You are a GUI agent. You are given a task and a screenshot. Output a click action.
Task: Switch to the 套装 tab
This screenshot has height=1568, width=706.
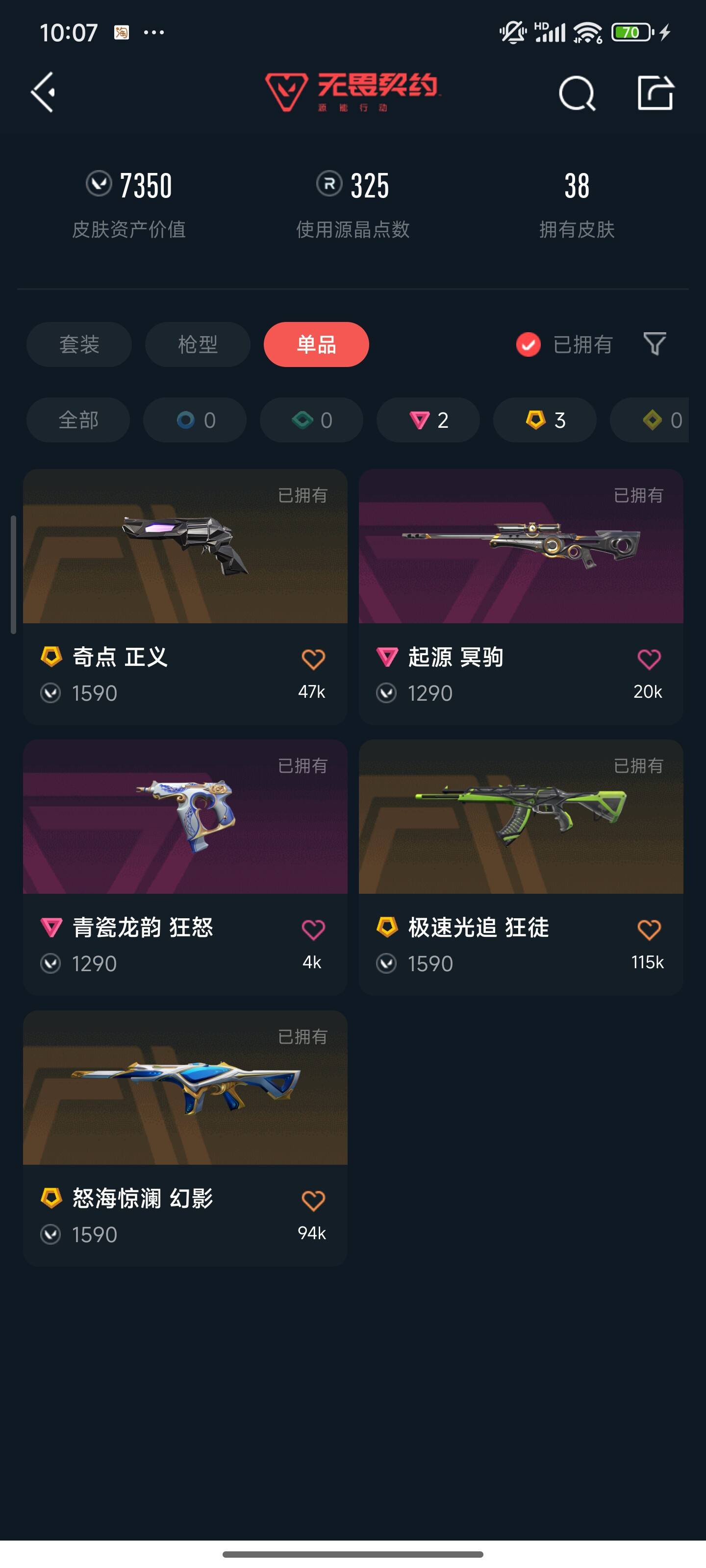[78, 344]
